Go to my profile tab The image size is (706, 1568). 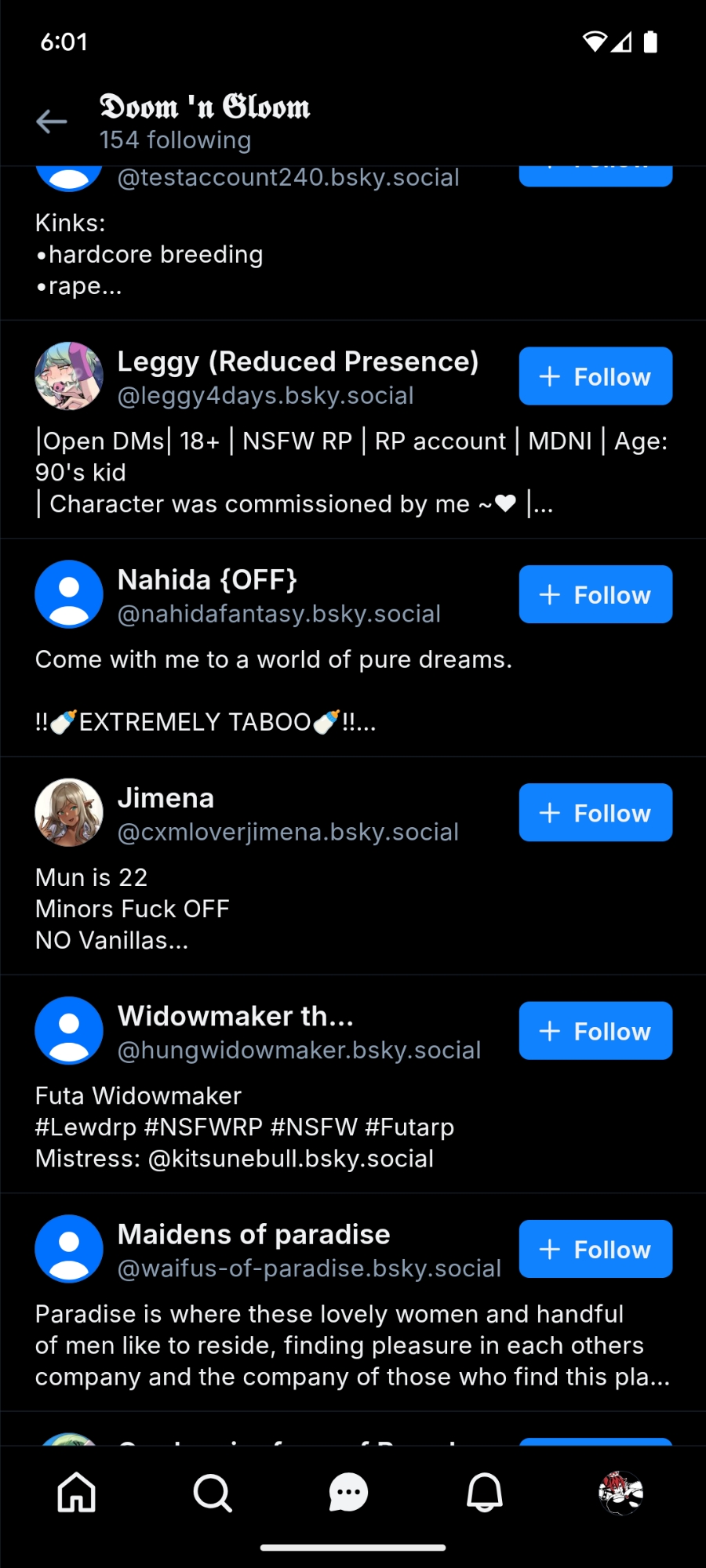620,1492
